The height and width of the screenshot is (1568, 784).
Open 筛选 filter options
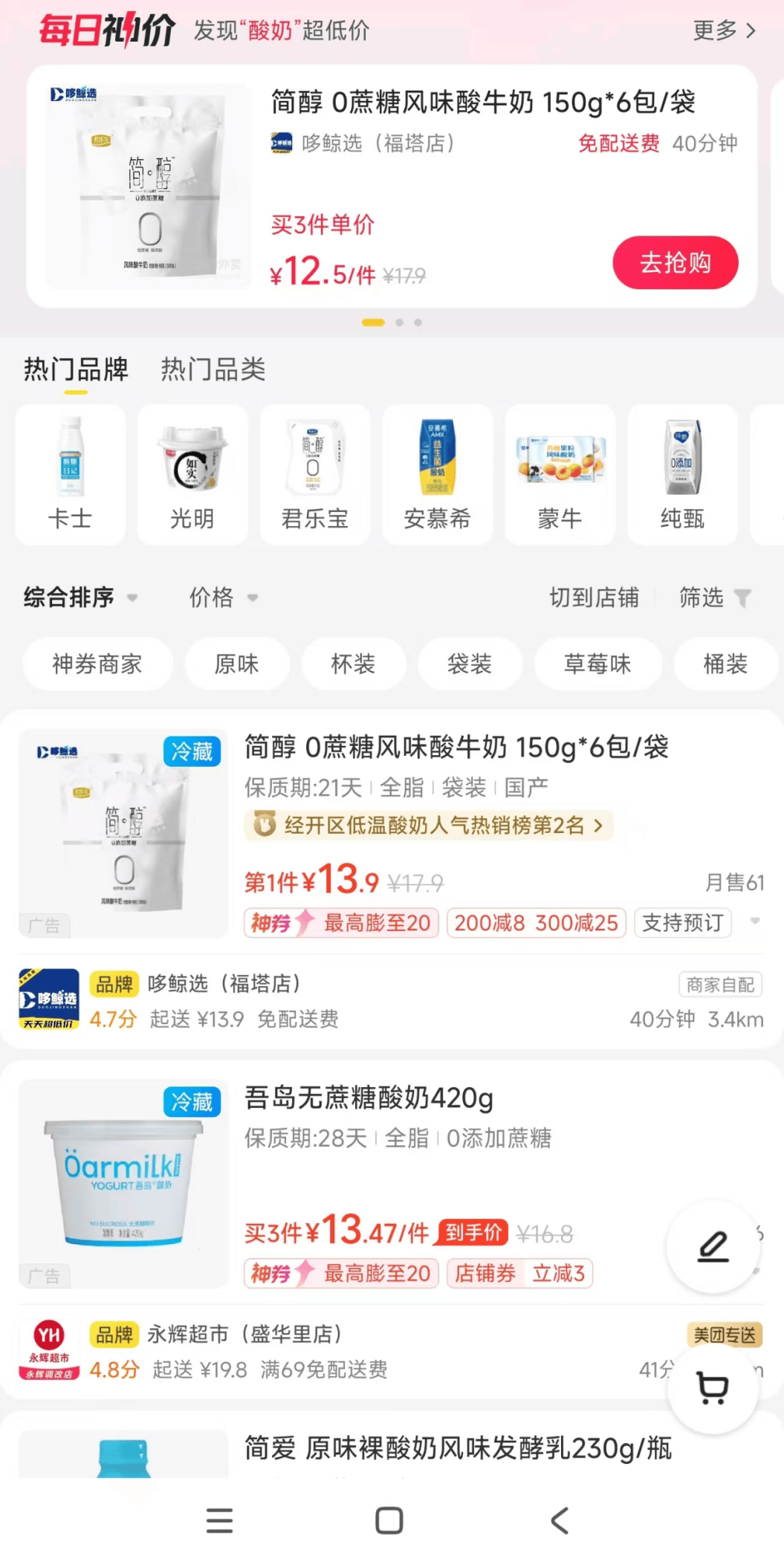coord(714,597)
